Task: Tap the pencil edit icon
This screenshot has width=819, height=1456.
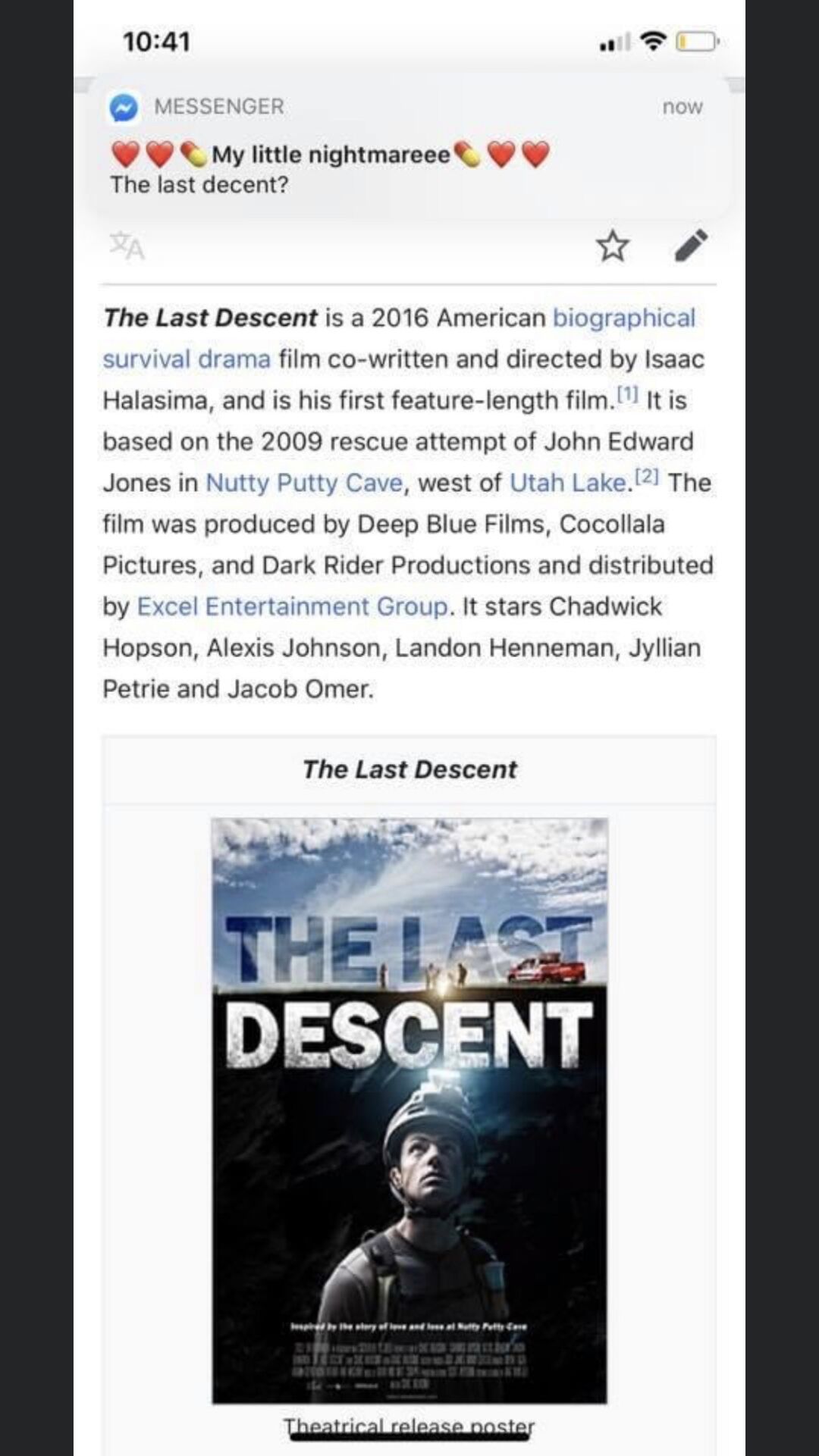Action: [691, 246]
